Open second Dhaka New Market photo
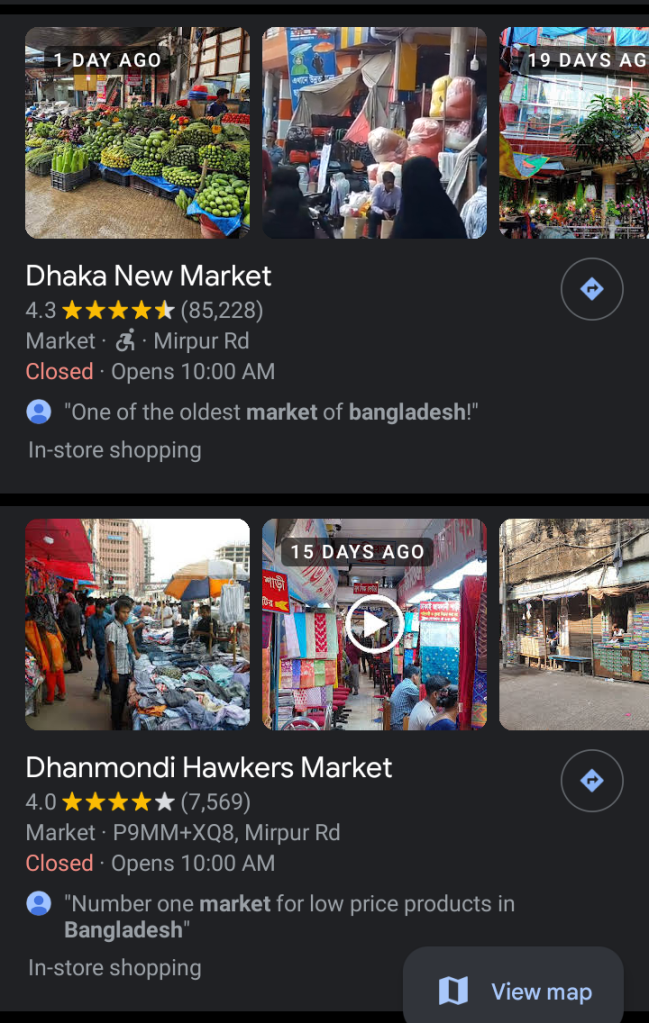The image size is (649, 1023). click(x=374, y=133)
